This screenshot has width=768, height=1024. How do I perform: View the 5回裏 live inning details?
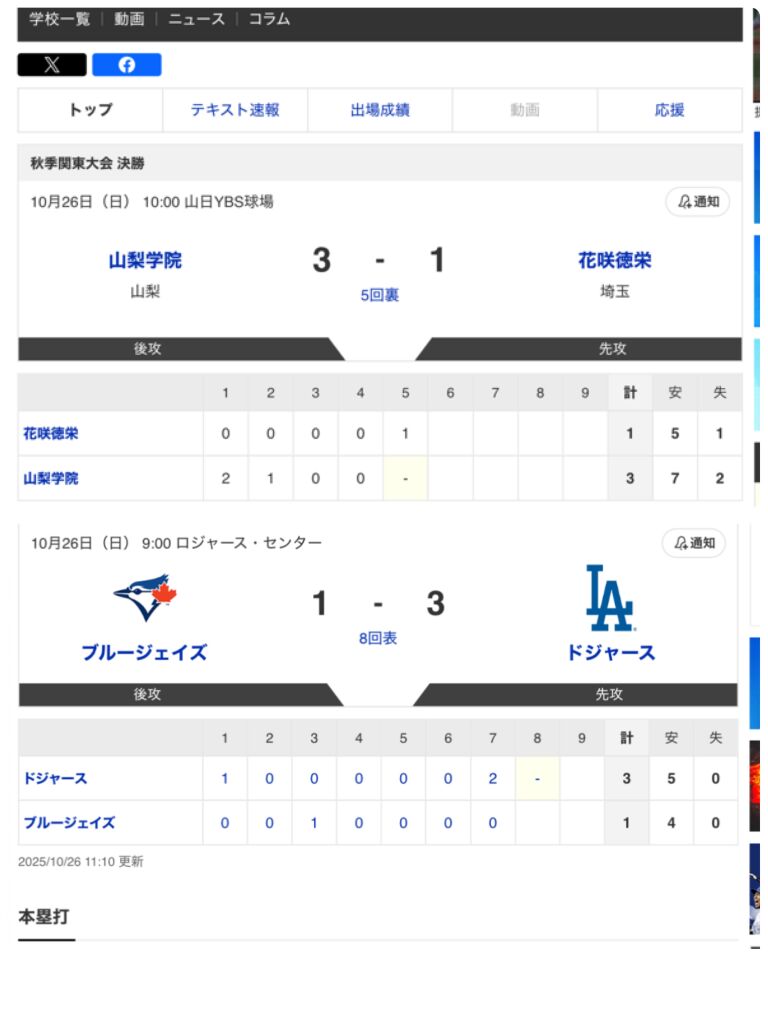(x=380, y=296)
